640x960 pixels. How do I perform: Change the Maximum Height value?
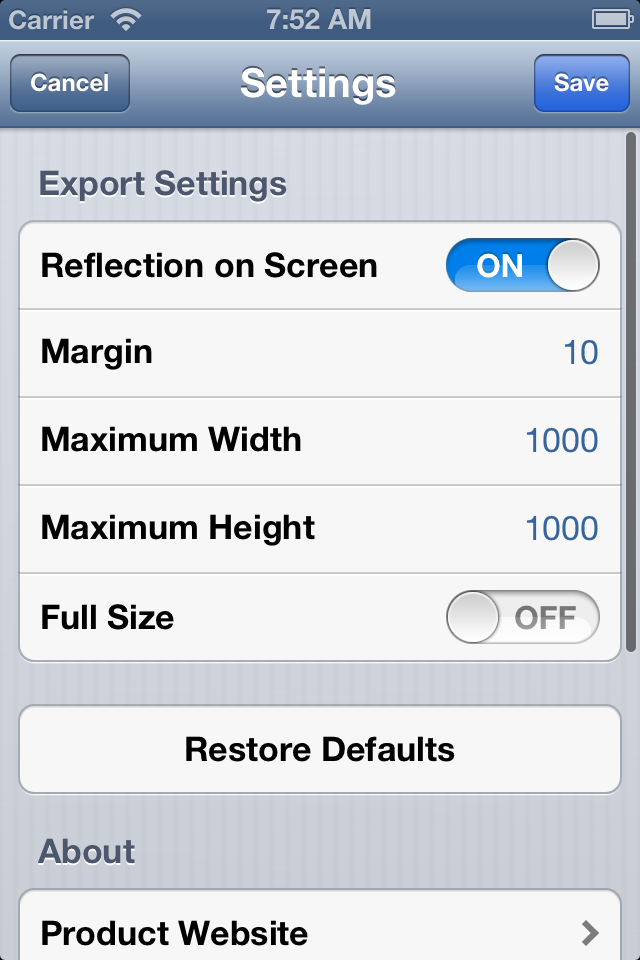click(x=562, y=529)
